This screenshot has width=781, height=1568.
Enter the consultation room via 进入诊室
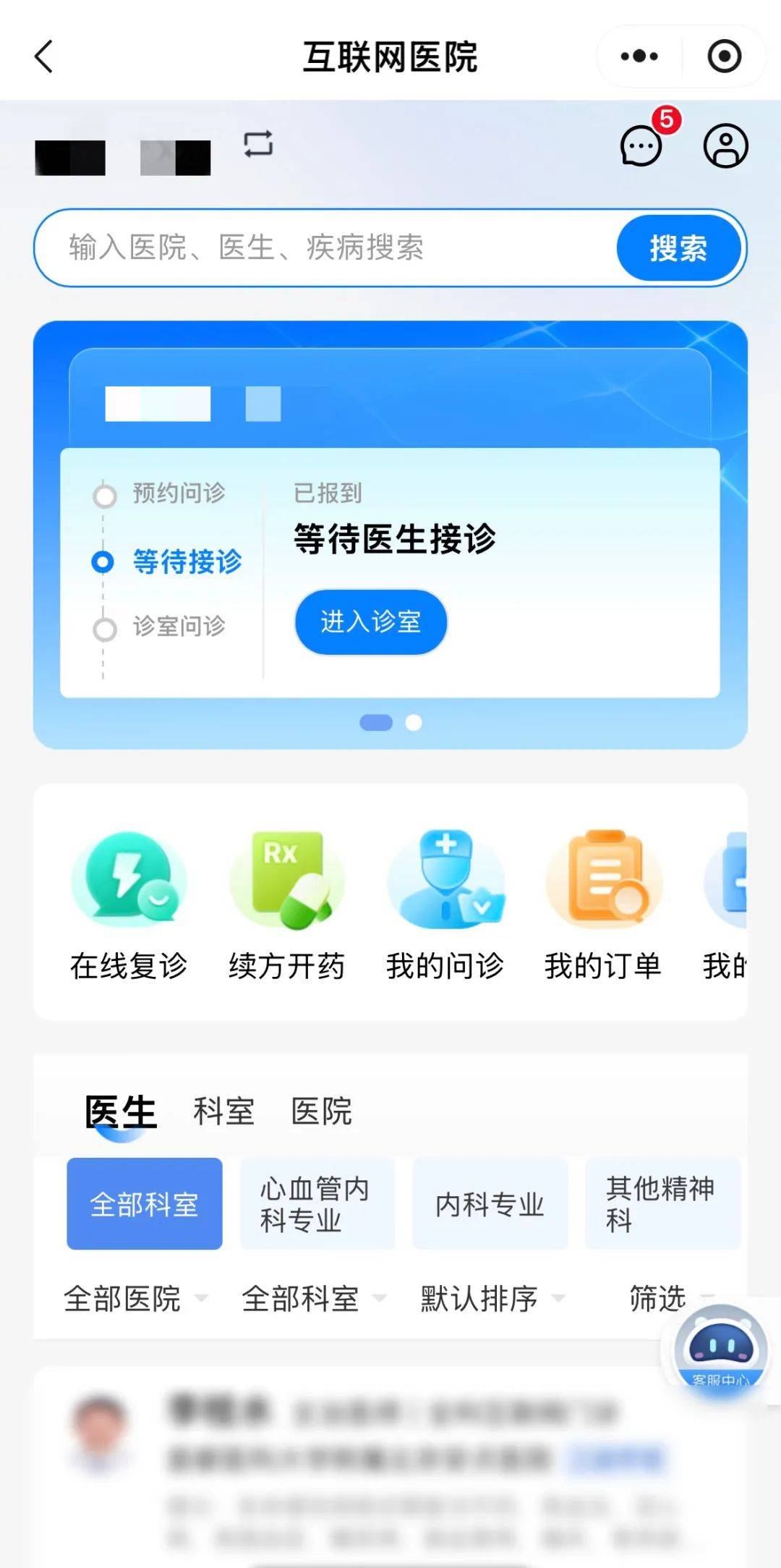[370, 622]
